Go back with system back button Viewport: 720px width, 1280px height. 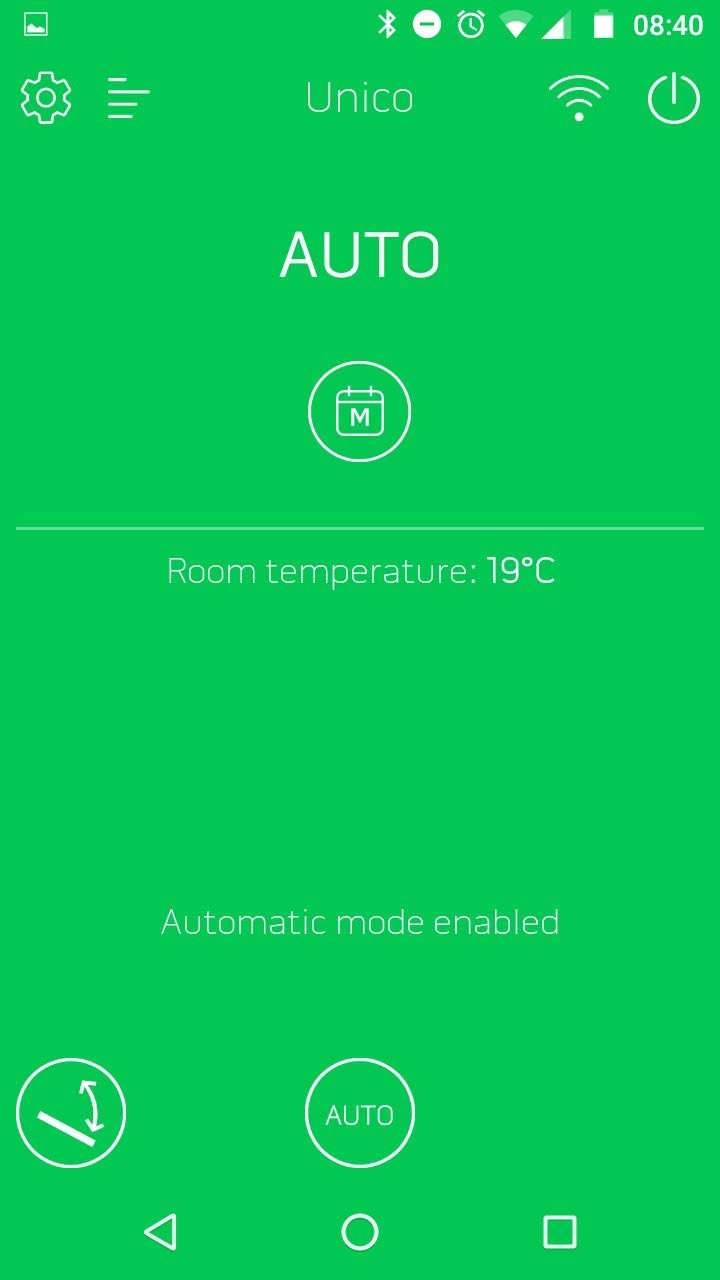point(161,1232)
